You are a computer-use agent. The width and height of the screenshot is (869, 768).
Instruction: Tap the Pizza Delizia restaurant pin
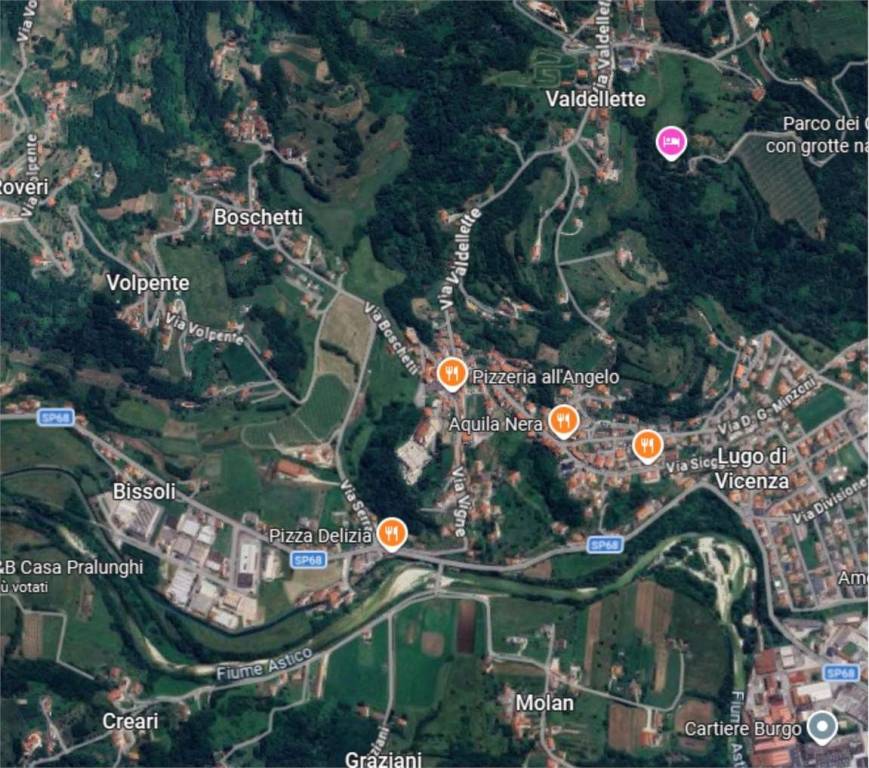pyautogui.click(x=392, y=533)
